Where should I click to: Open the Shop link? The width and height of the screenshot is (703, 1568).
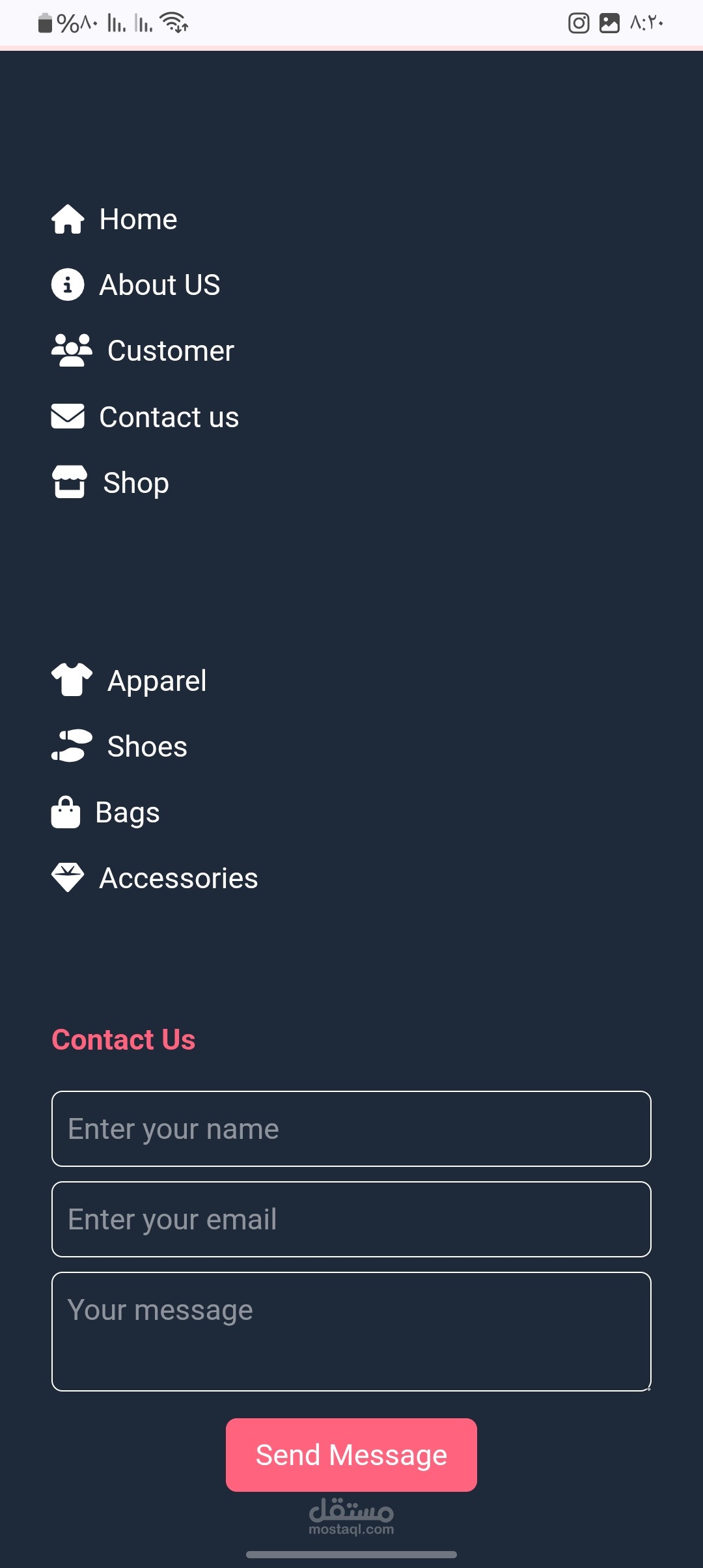click(111, 483)
